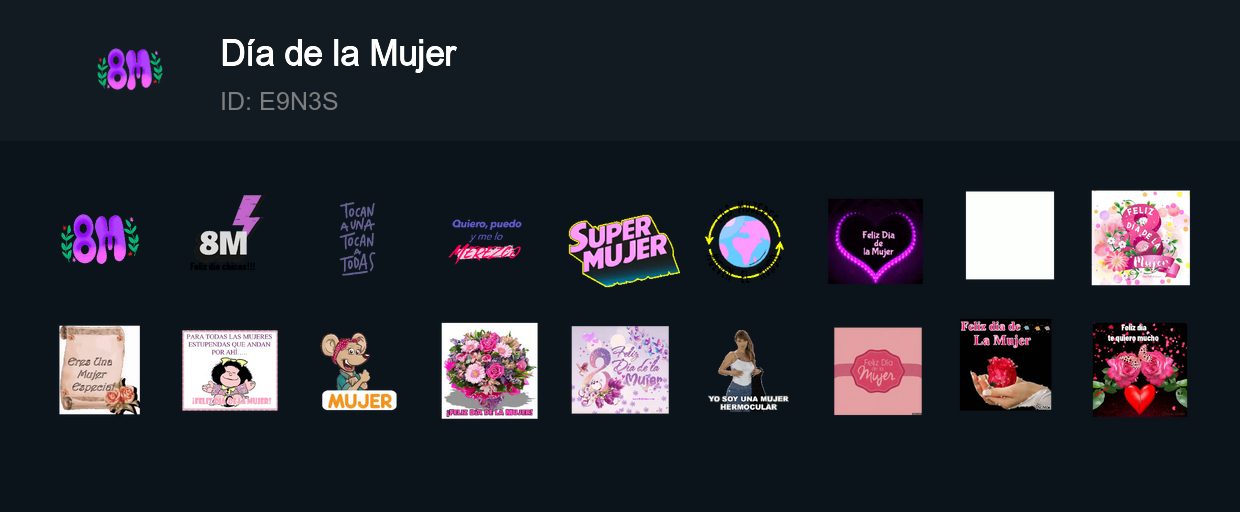Select the pink flower bouquet sticker
Viewport: 1240px width, 512px height.
(x=489, y=370)
